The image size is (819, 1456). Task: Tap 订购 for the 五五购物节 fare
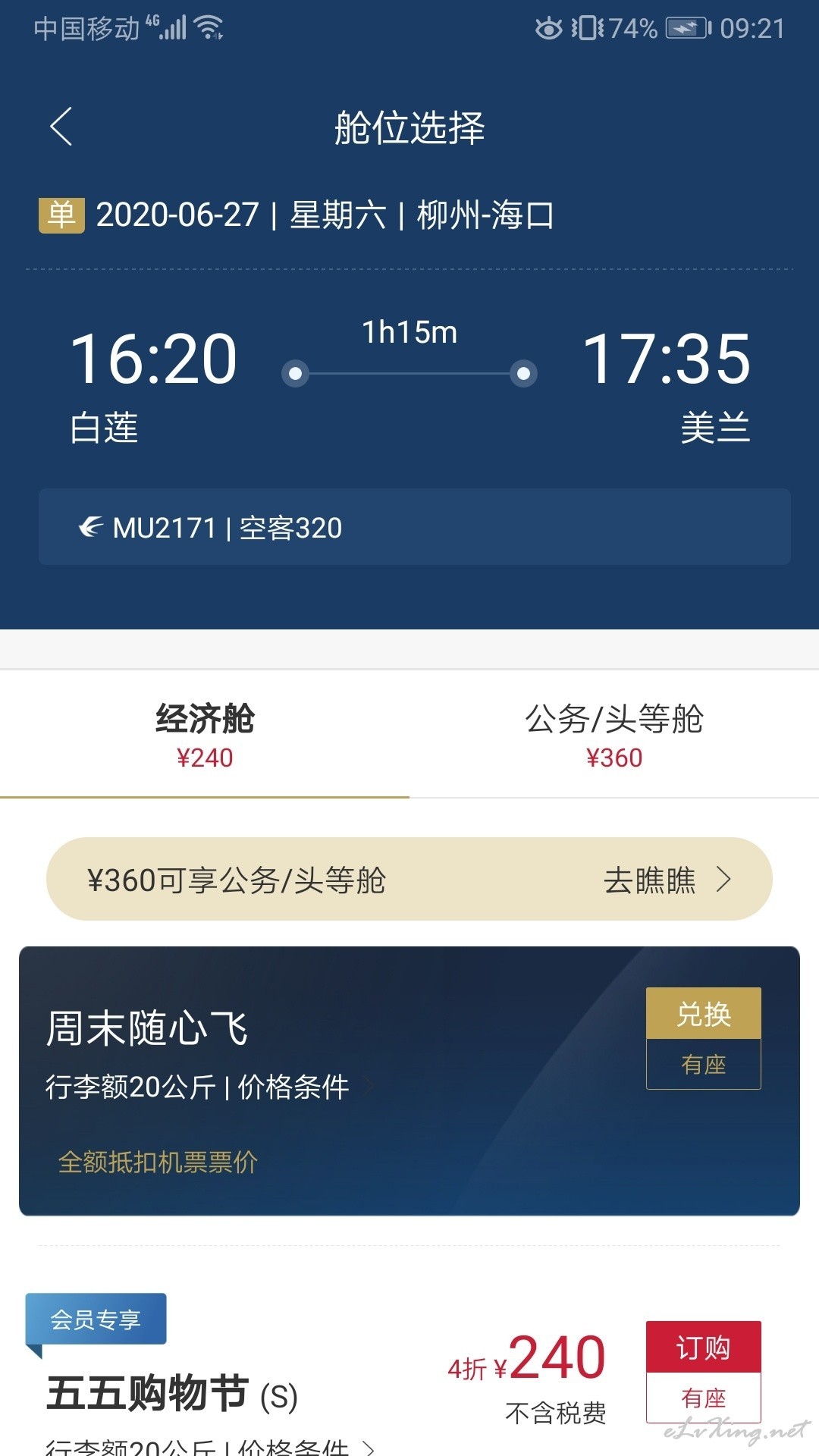[703, 1347]
